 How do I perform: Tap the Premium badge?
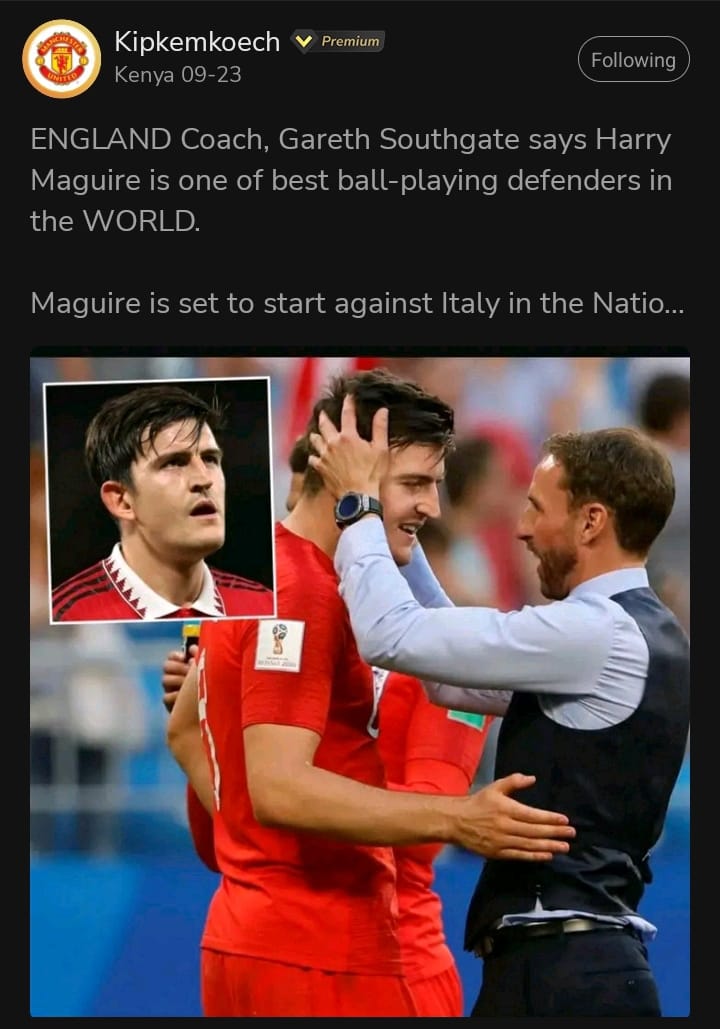pos(338,41)
